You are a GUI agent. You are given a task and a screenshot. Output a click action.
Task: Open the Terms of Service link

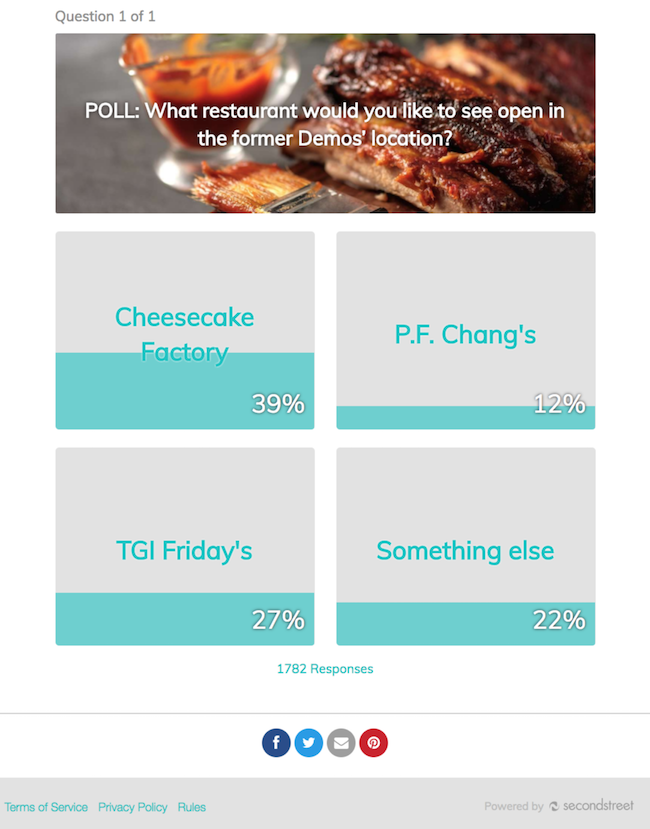tap(46, 807)
